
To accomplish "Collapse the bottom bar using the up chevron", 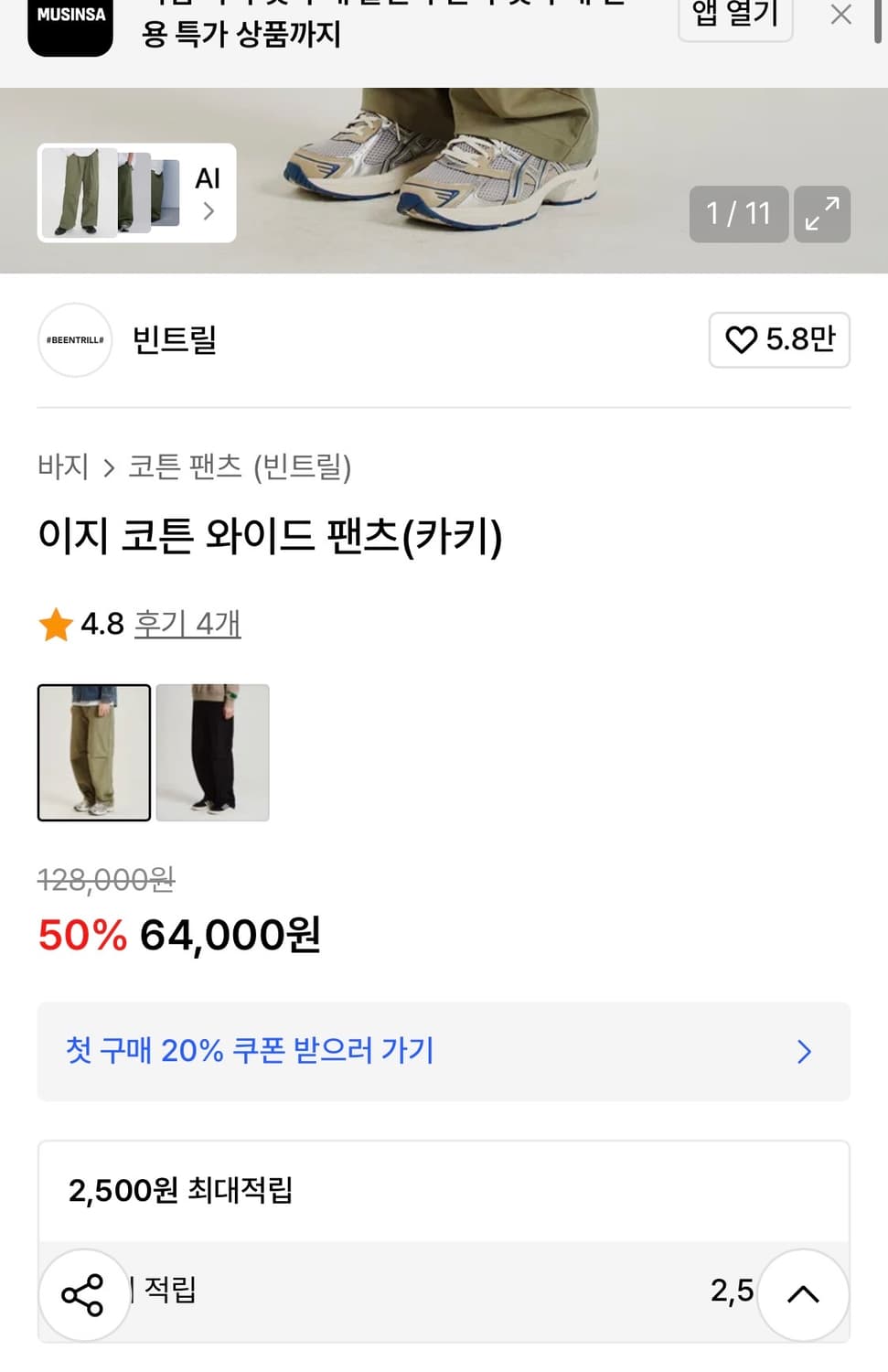I will (x=803, y=1292).
